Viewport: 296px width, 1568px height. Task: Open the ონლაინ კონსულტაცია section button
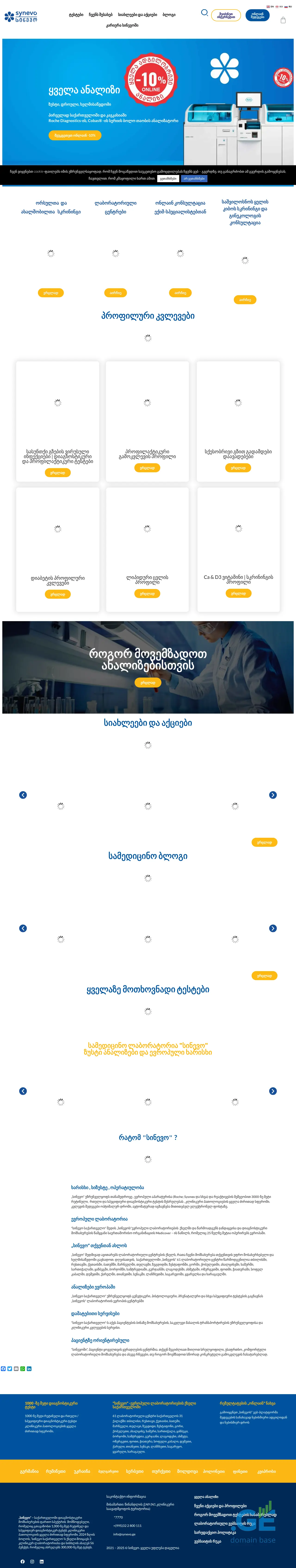click(x=180, y=293)
